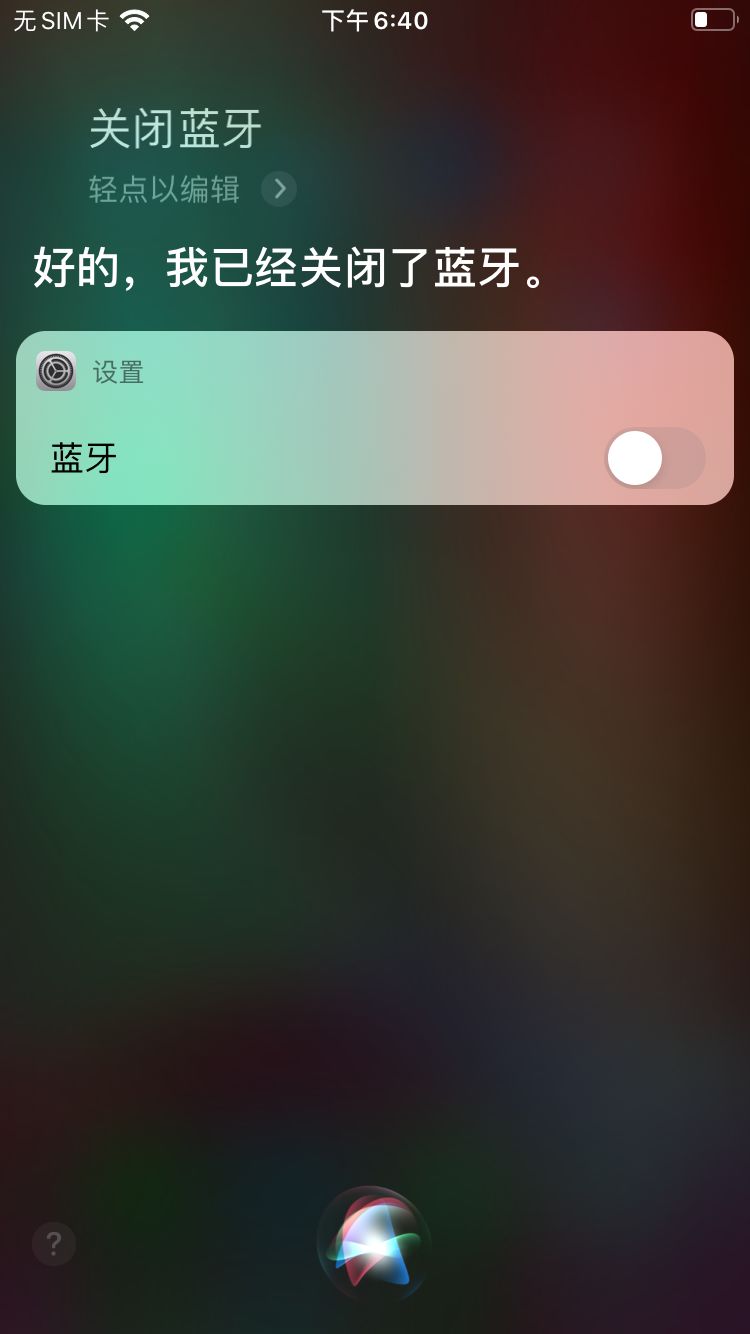The width and height of the screenshot is (750, 1334).
Task: Open edit mode via the right-pointing chevron
Action: (x=278, y=189)
